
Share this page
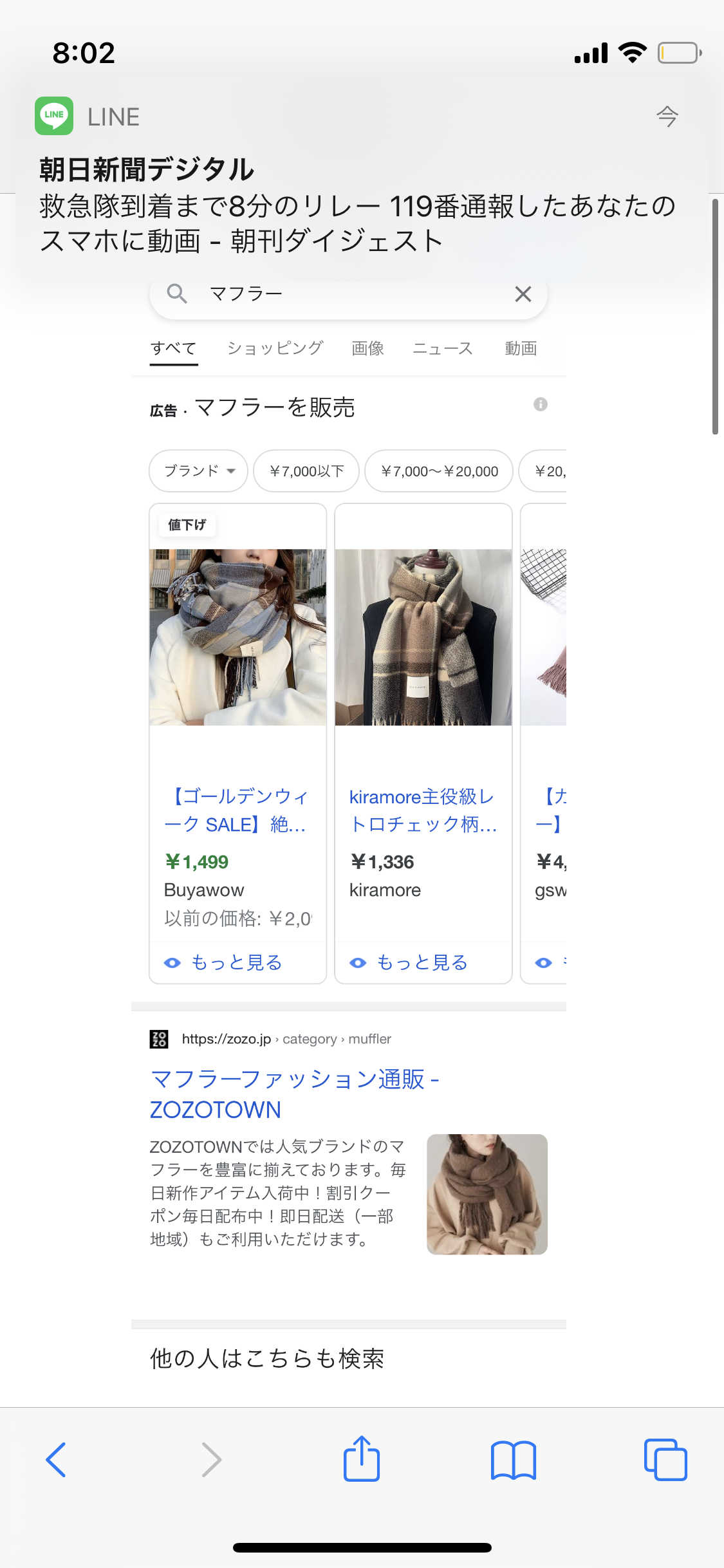(x=362, y=1459)
